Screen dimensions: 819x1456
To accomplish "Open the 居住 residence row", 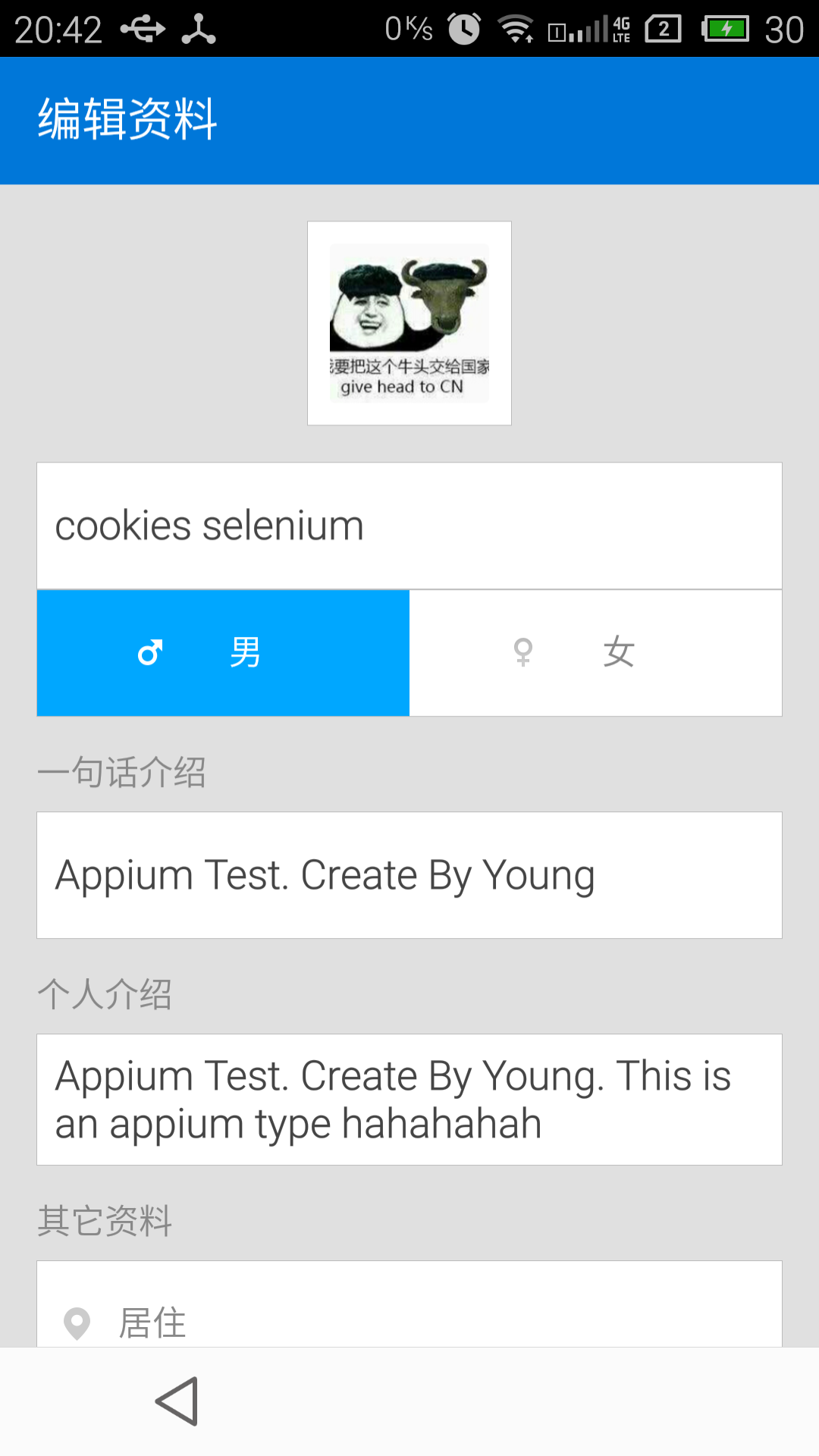I will pos(409,1321).
